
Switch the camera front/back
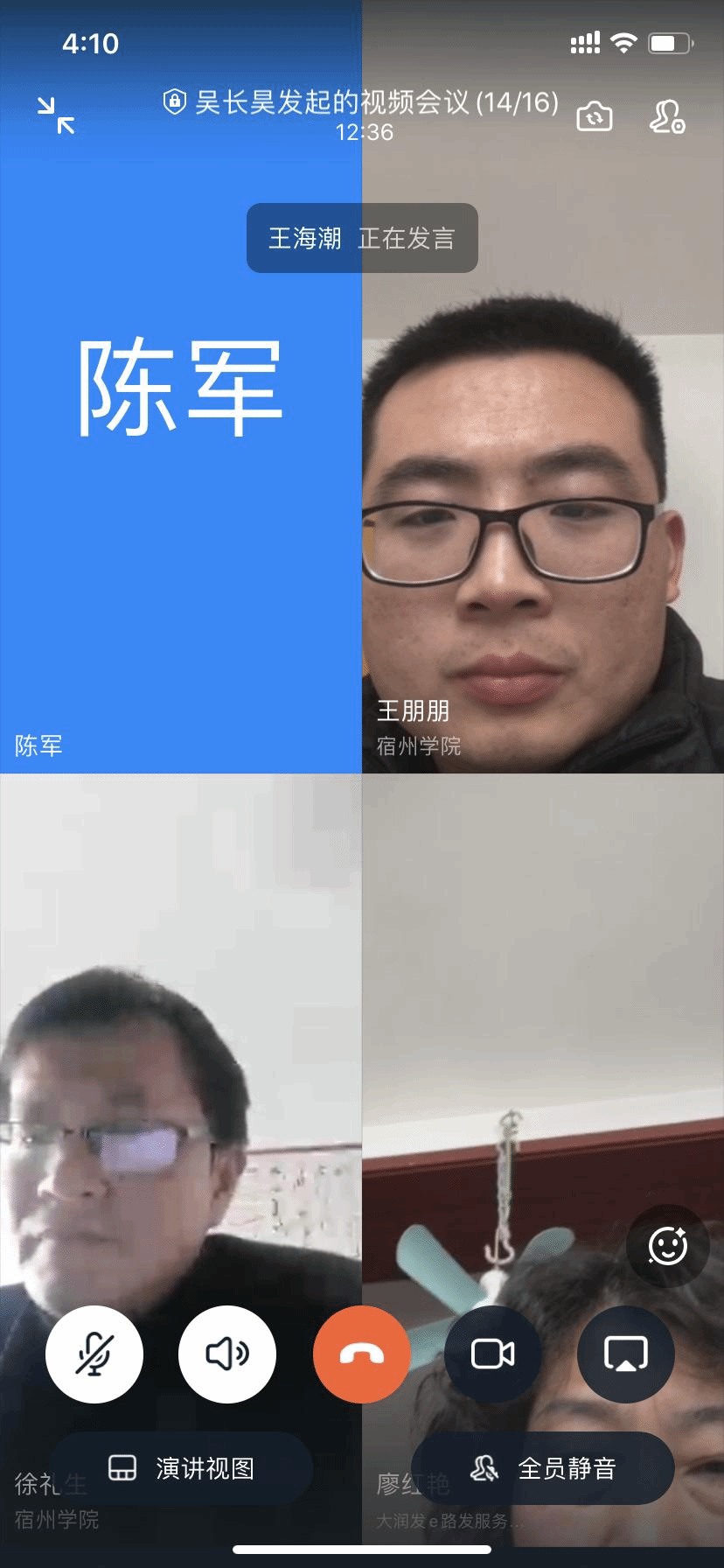coord(595,116)
